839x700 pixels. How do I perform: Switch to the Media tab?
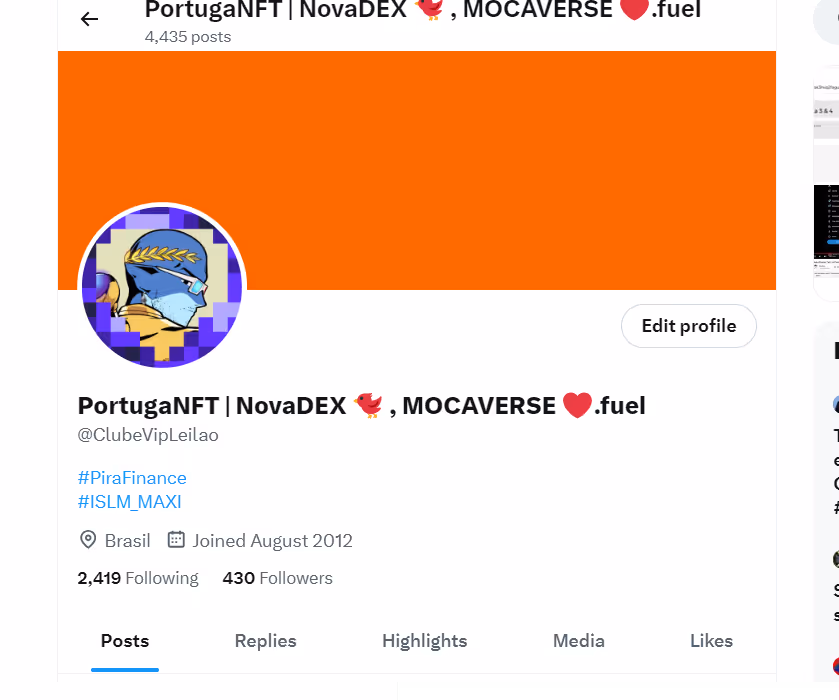pos(578,641)
